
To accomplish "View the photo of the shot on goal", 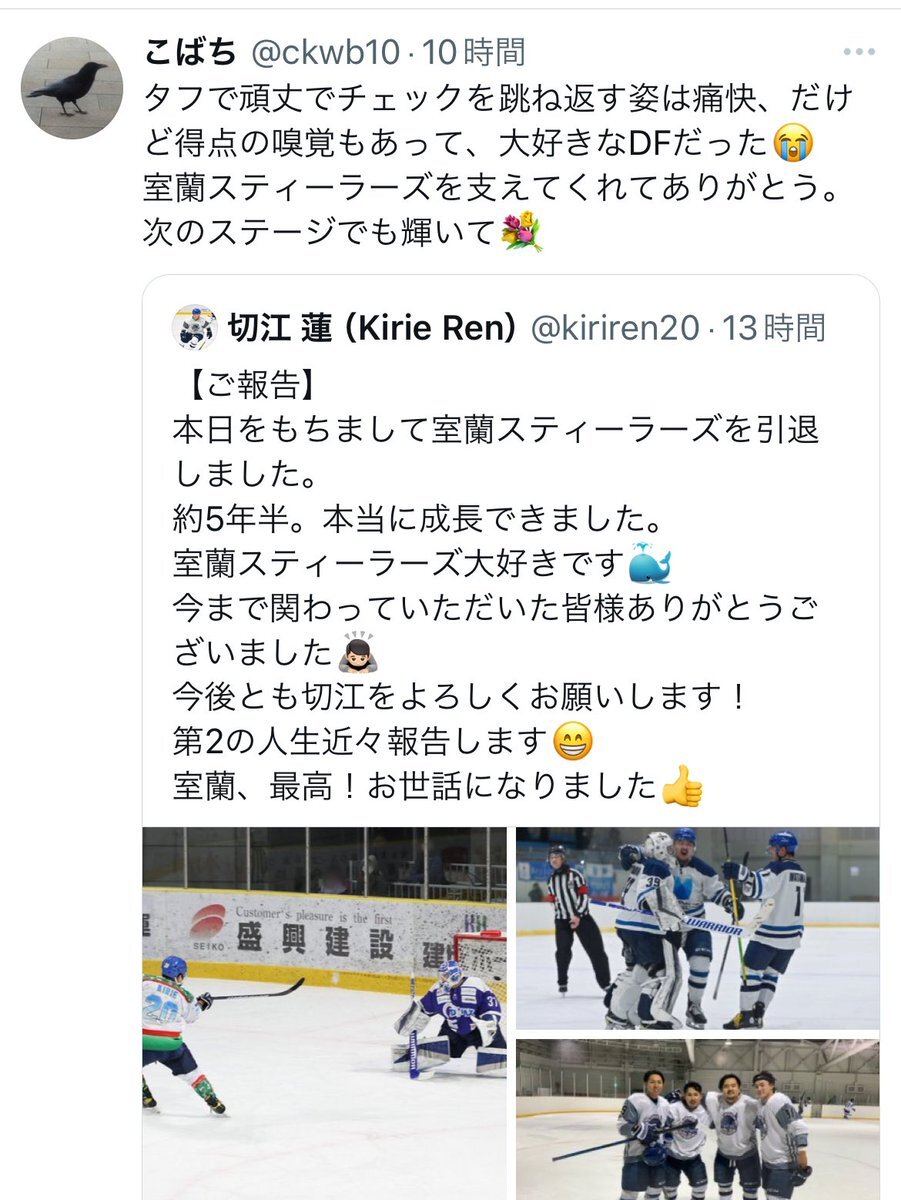I will pyautogui.click(x=324, y=1013).
